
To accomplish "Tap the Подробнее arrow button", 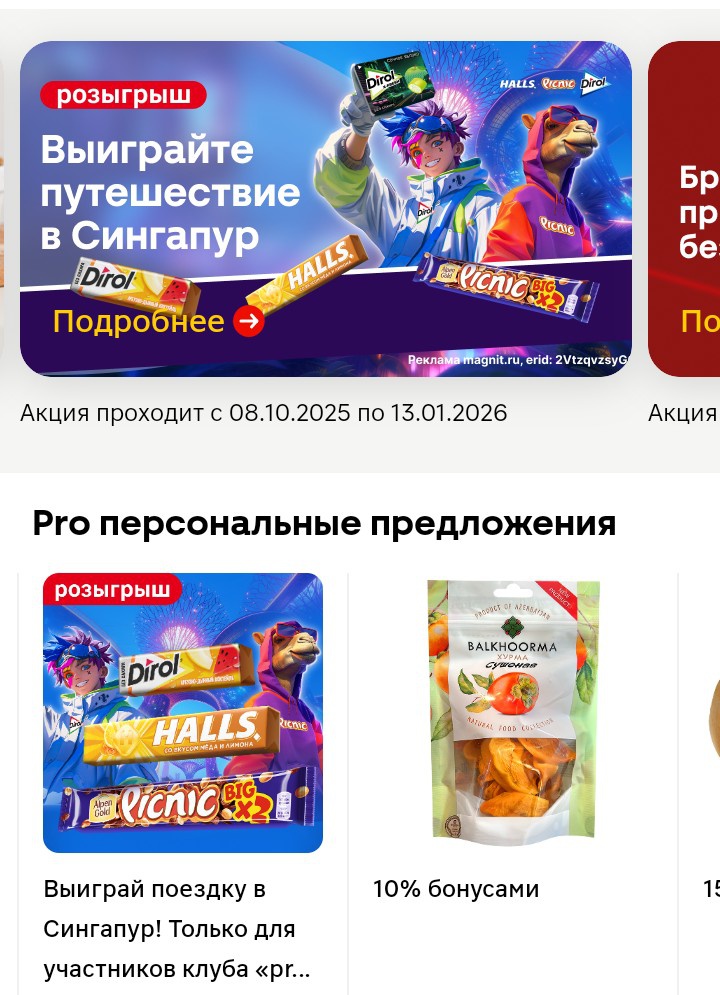I will (249, 322).
